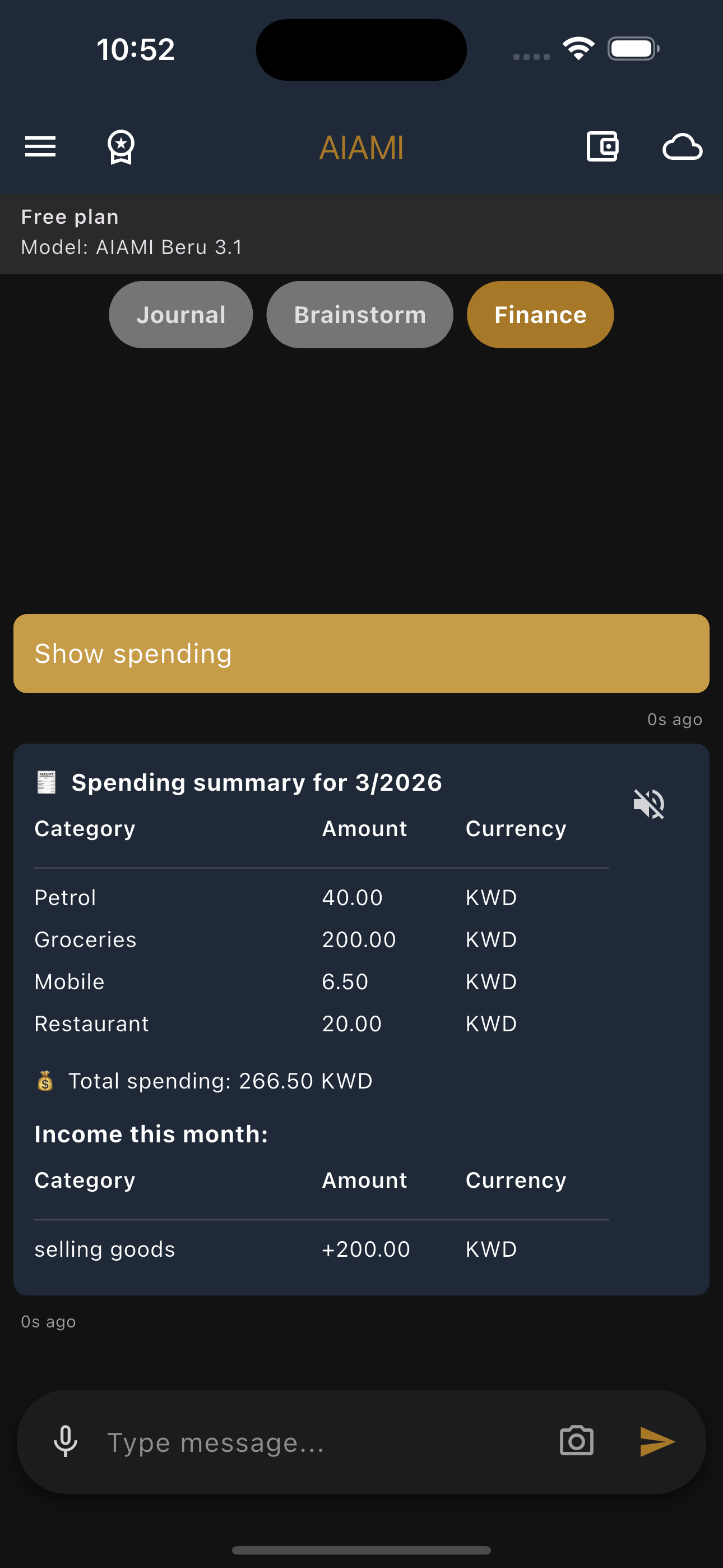Viewport: 723px width, 1568px height.
Task: Mute audio playback of the spending summary
Action: click(x=649, y=804)
